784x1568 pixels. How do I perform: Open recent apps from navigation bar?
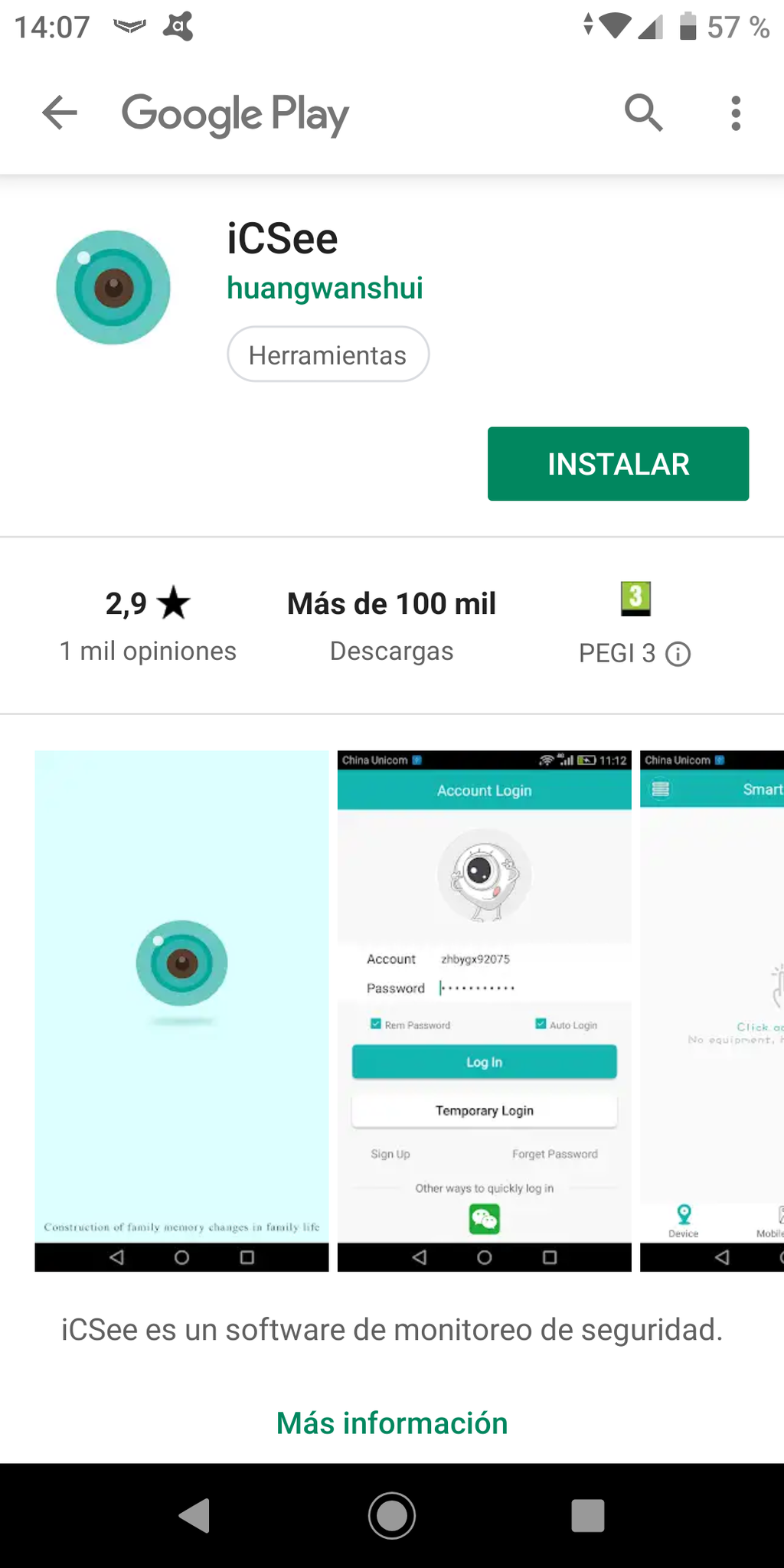point(587,1515)
